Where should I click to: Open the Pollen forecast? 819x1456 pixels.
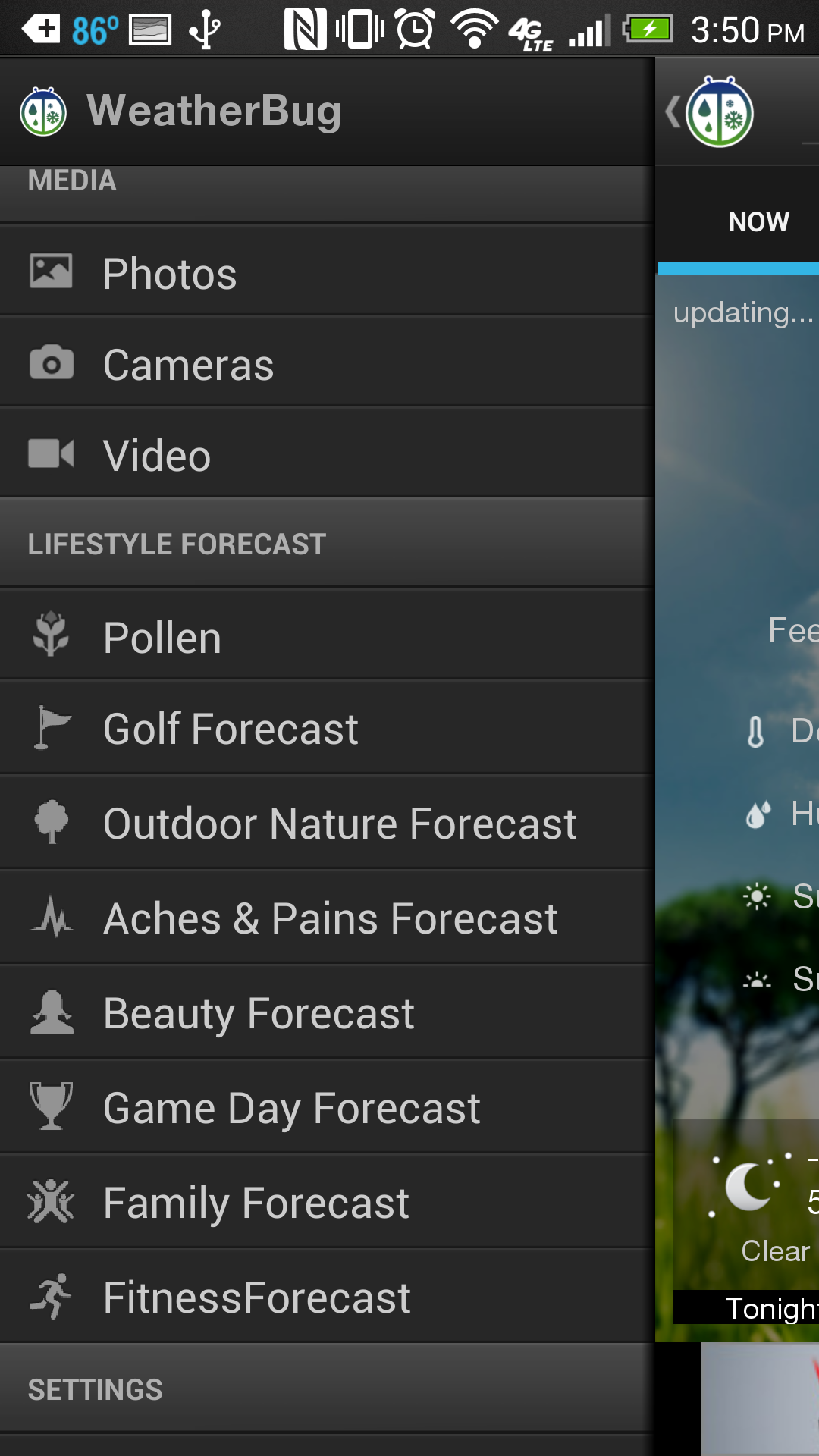pyautogui.click(x=327, y=635)
